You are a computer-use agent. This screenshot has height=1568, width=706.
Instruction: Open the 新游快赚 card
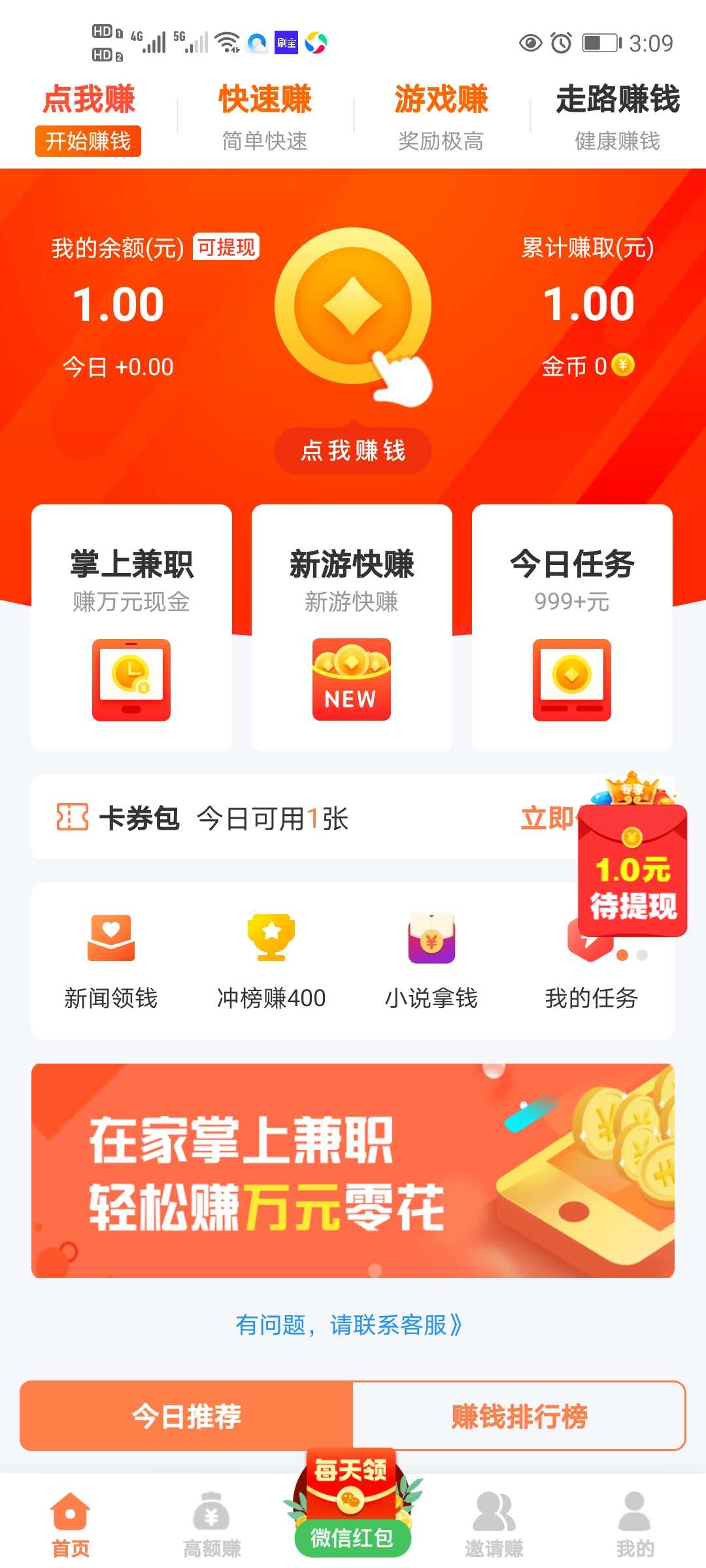[352, 627]
